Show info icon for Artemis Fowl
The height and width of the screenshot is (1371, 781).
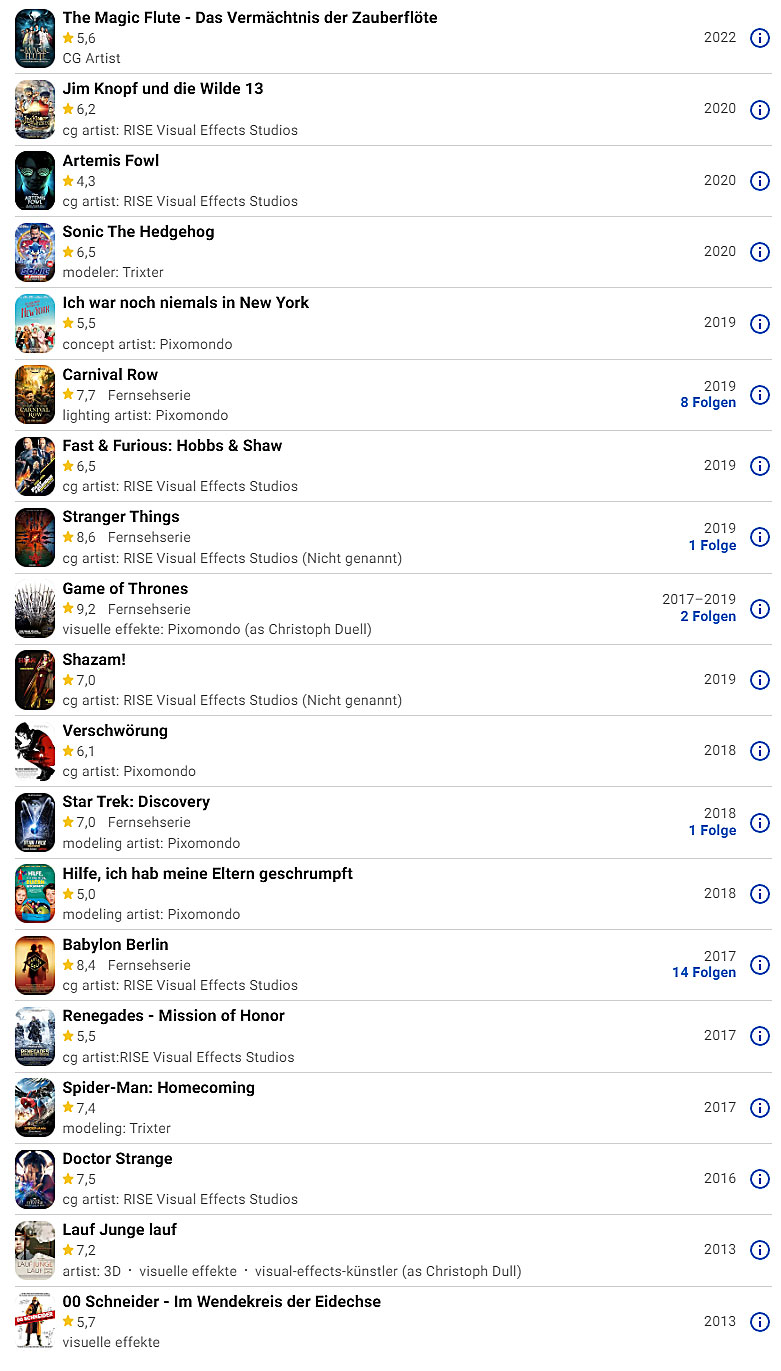pyautogui.click(x=759, y=181)
